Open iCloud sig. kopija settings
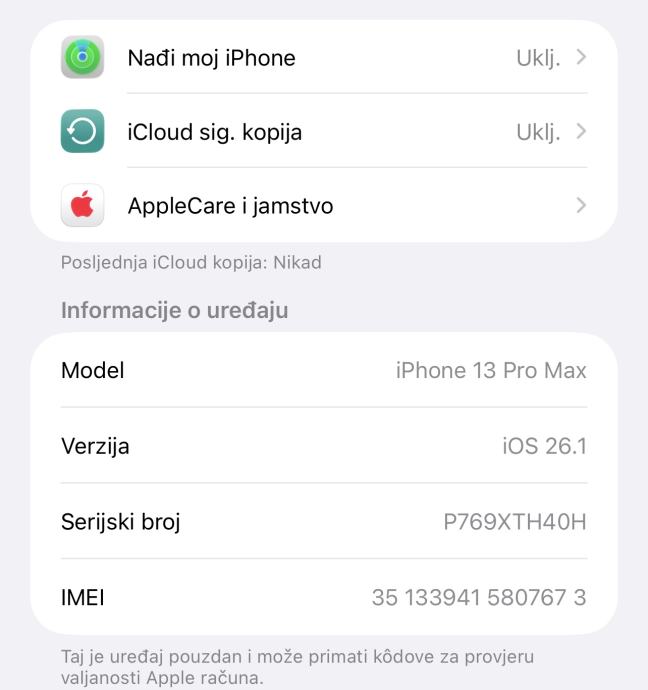This screenshot has width=648, height=690. tap(323, 132)
